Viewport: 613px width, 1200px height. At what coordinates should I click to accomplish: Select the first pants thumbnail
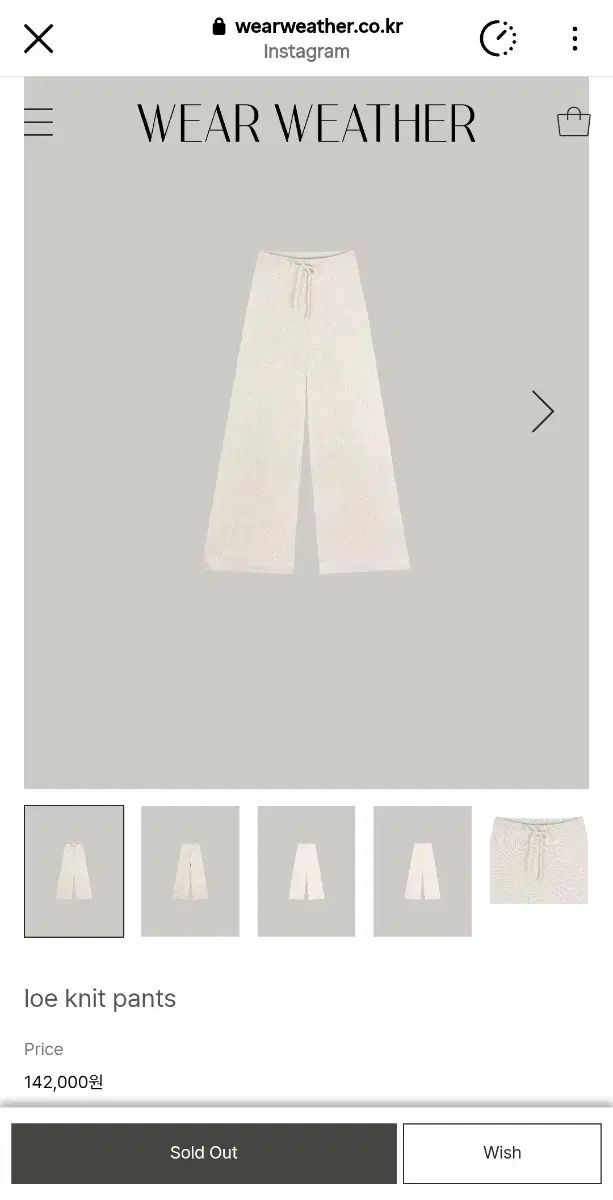pos(74,871)
